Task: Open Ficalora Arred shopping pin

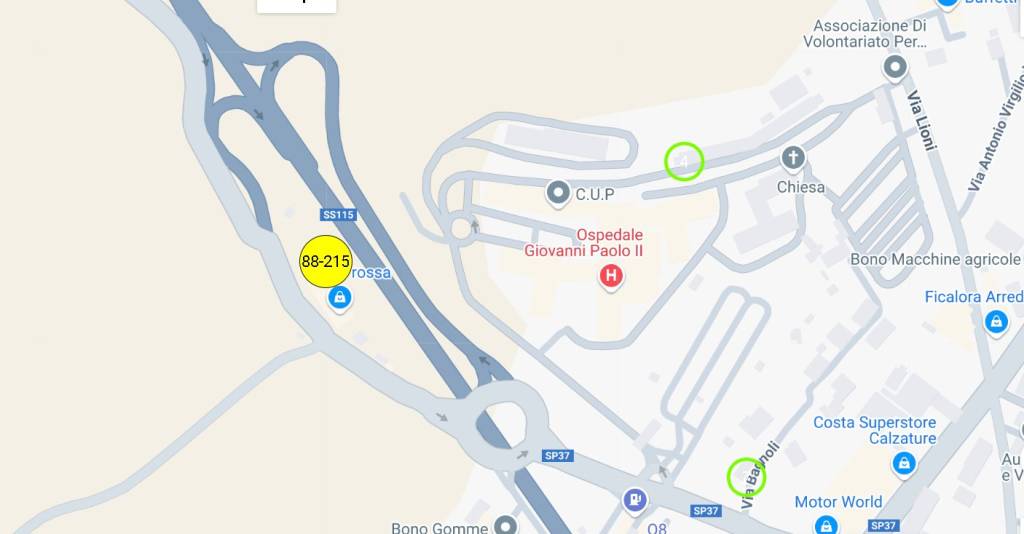Action: tap(995, 321)
